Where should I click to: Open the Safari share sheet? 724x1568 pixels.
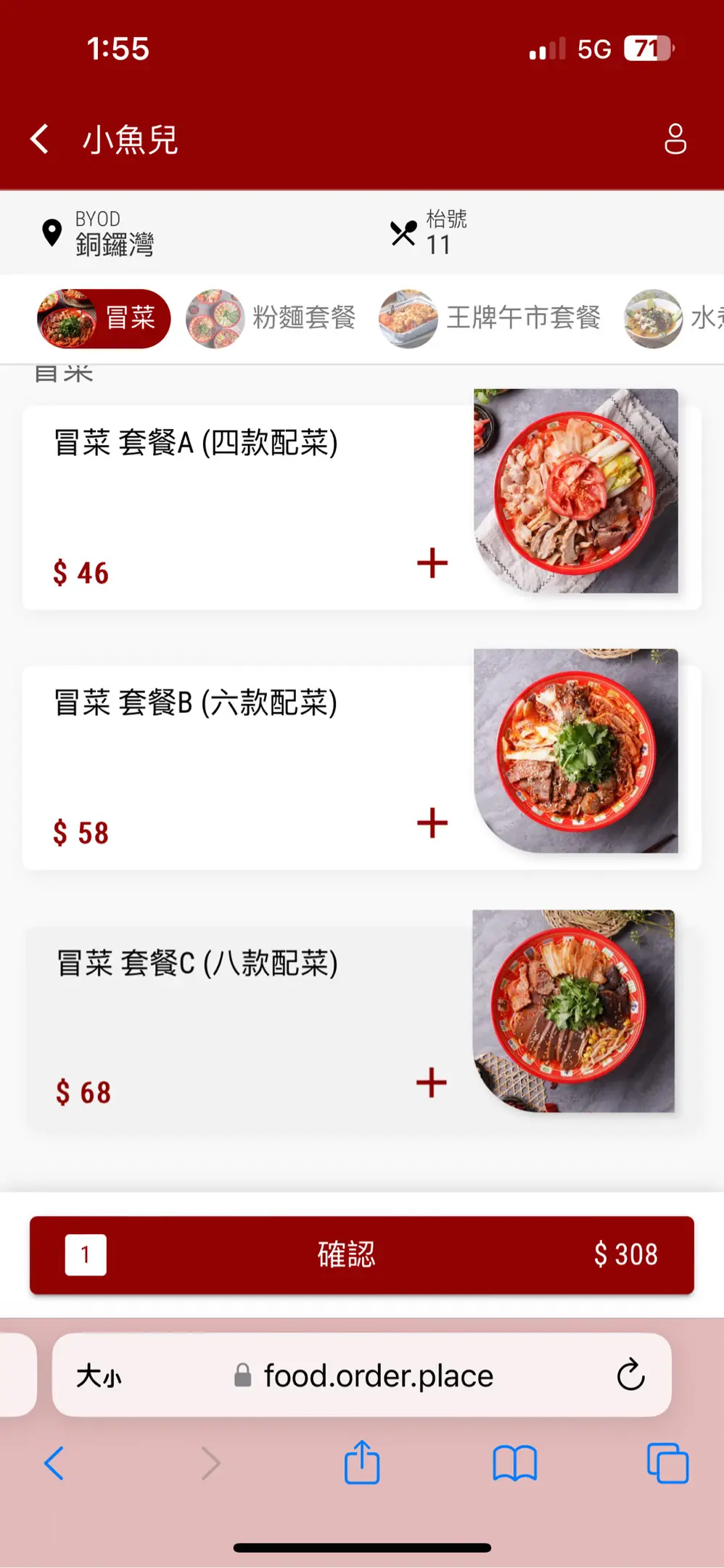pyautogui.click(x=362, y=1463)
